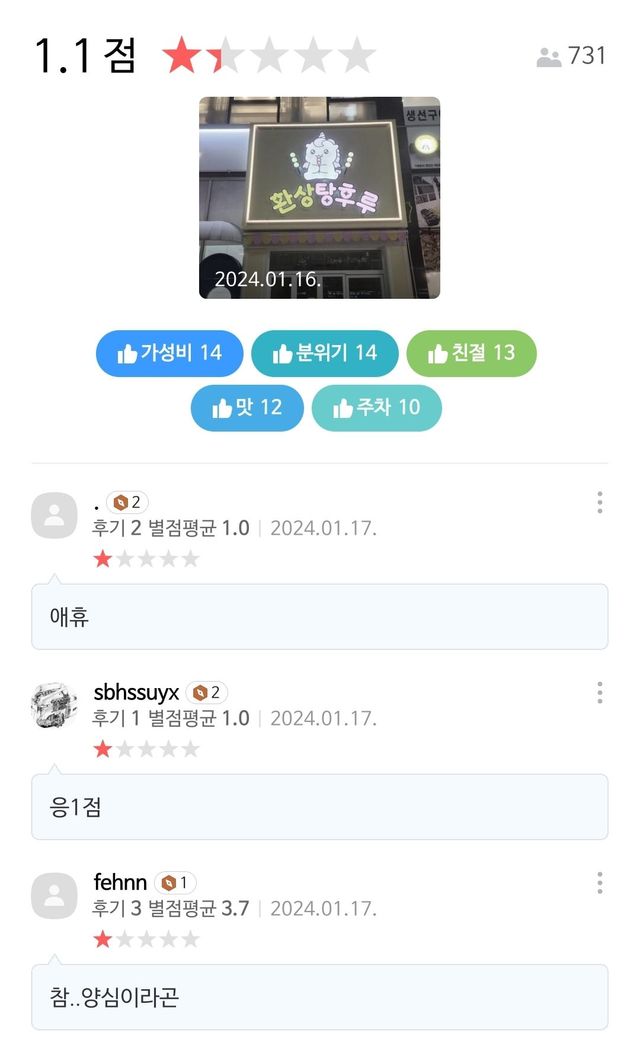Open overflow menu on sbhssuyx's review
Viewport: 640px width, 1051px height.
pyautogui.click(x=599, y=692)
